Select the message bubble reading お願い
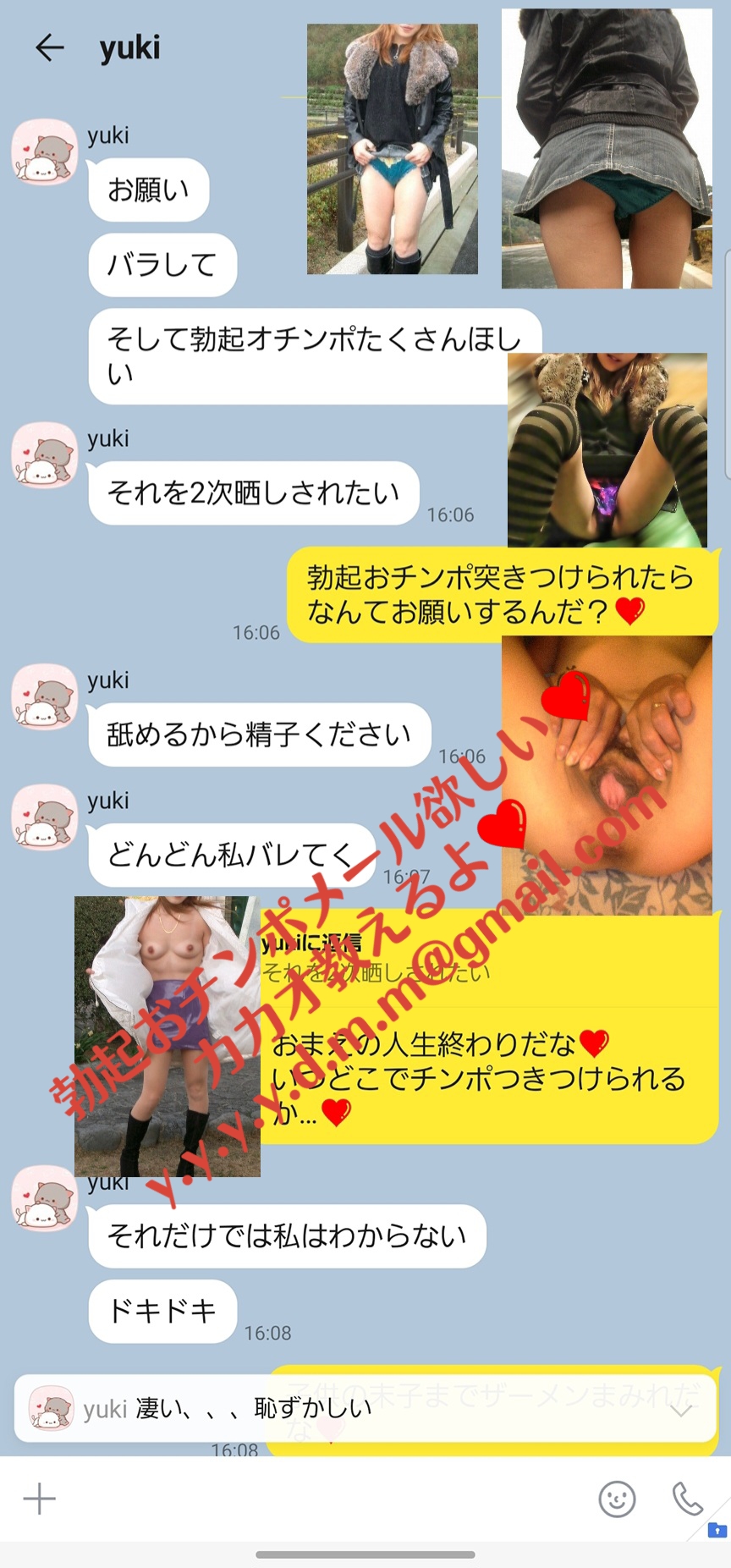Image resolution: width=731 pixels, height=1568 pixels. pos(148,190)
